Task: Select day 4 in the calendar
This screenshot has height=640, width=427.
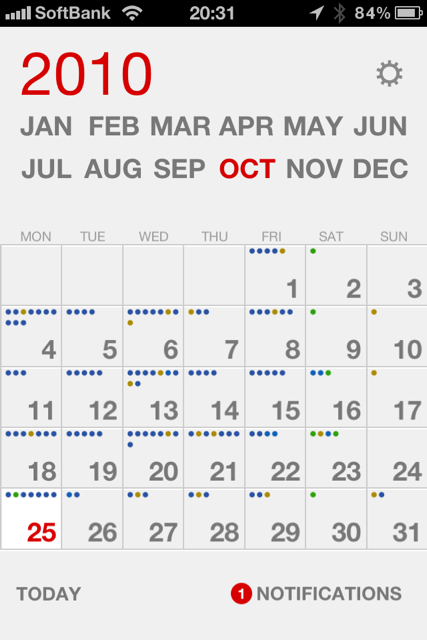Action: point(31,336)
